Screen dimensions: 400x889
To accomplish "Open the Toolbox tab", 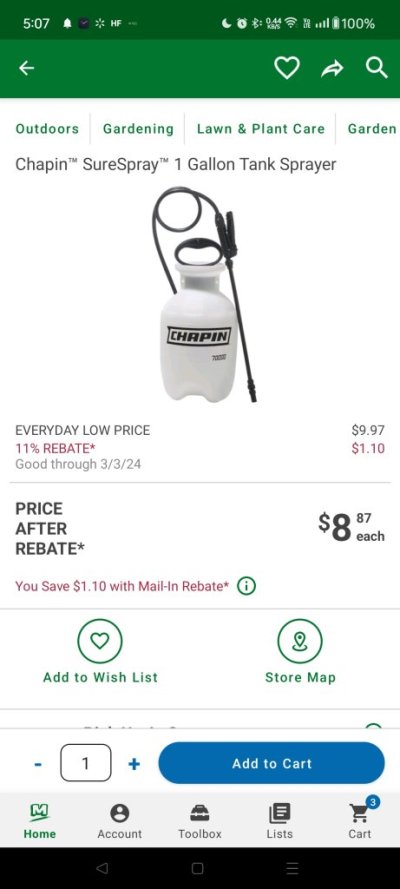I will [199, 821].
